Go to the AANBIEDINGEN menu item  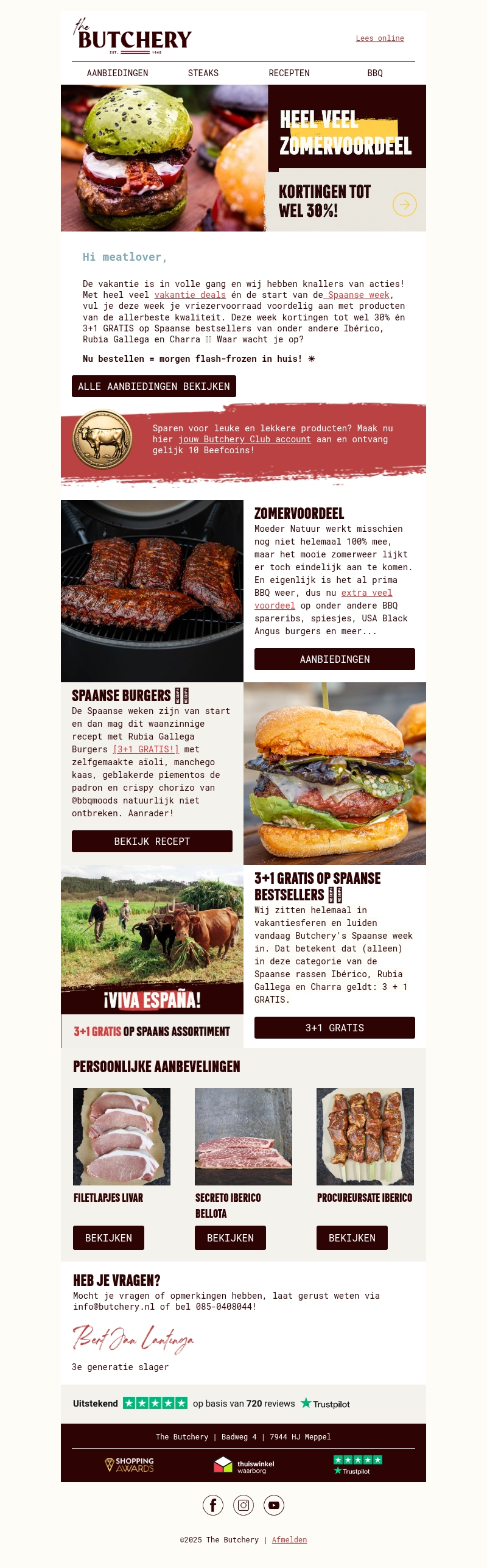[117, 73]
